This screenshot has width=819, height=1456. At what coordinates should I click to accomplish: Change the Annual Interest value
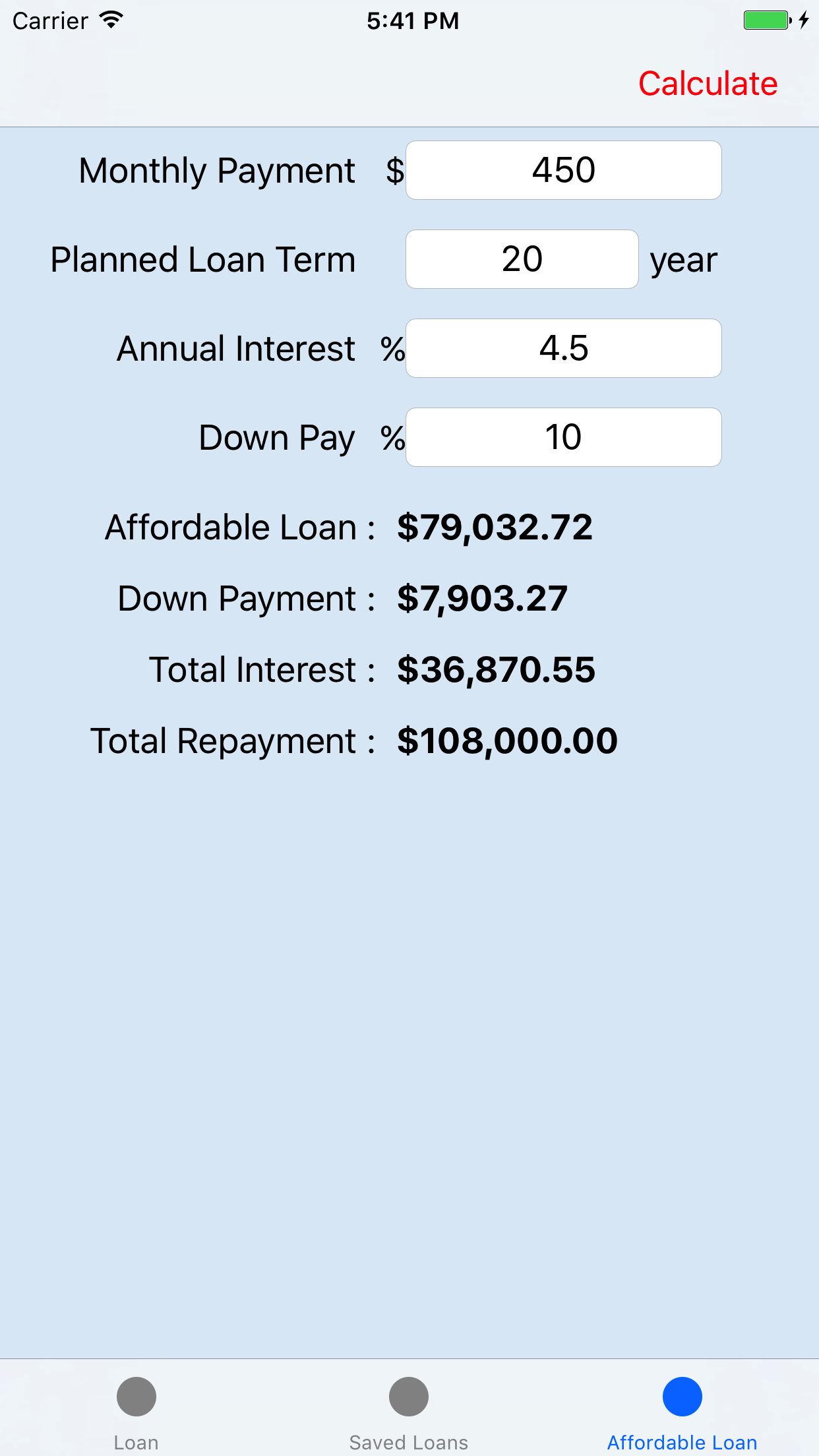(563, 348)
